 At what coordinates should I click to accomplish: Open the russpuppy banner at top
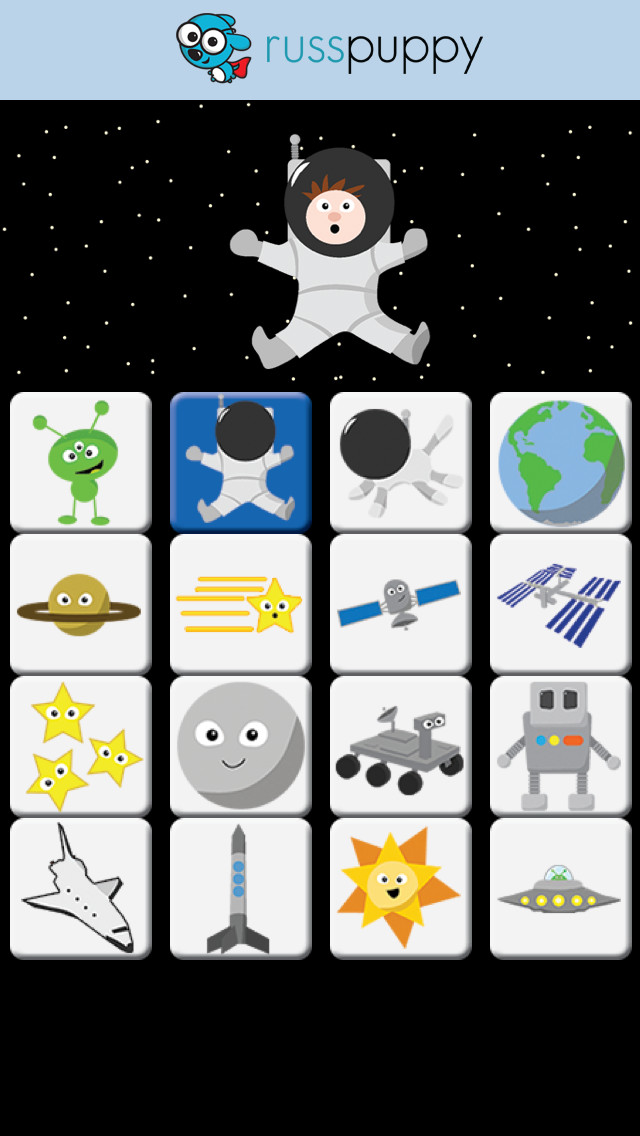(330, 48)
